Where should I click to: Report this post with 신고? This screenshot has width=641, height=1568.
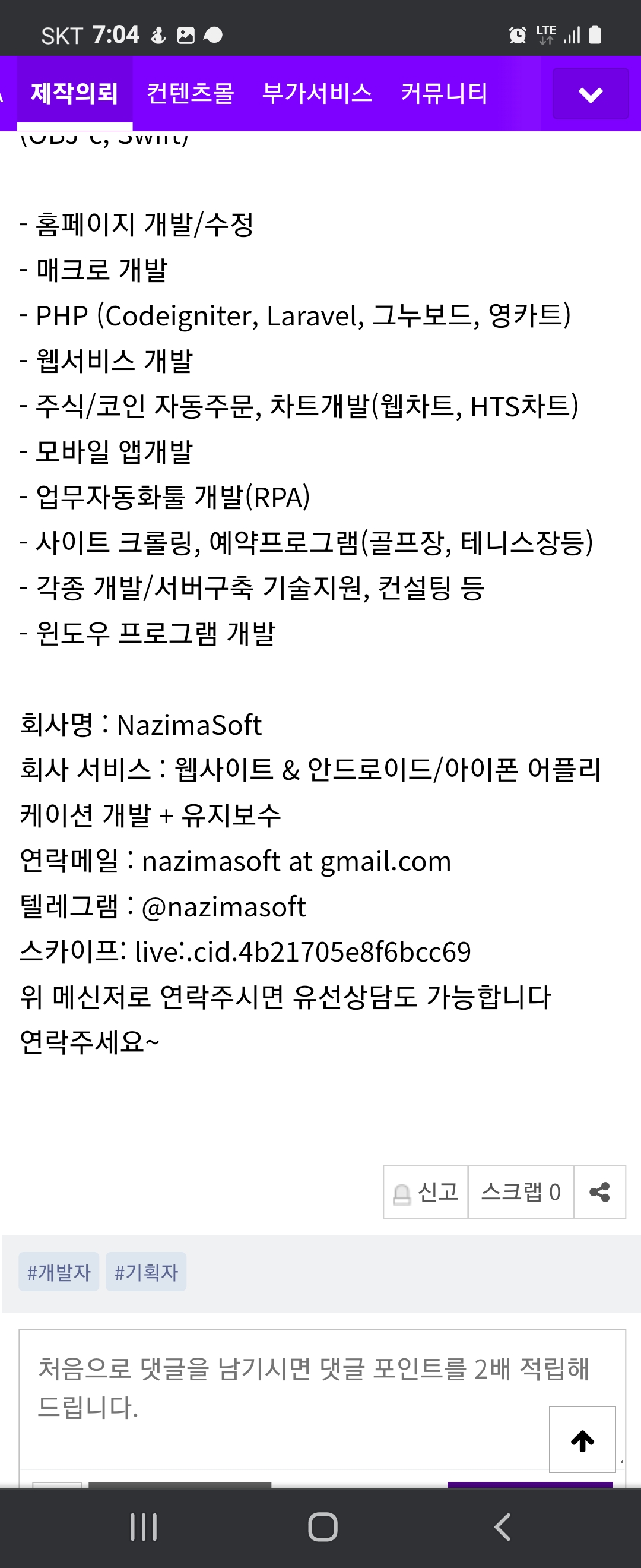pos(426,1192)
